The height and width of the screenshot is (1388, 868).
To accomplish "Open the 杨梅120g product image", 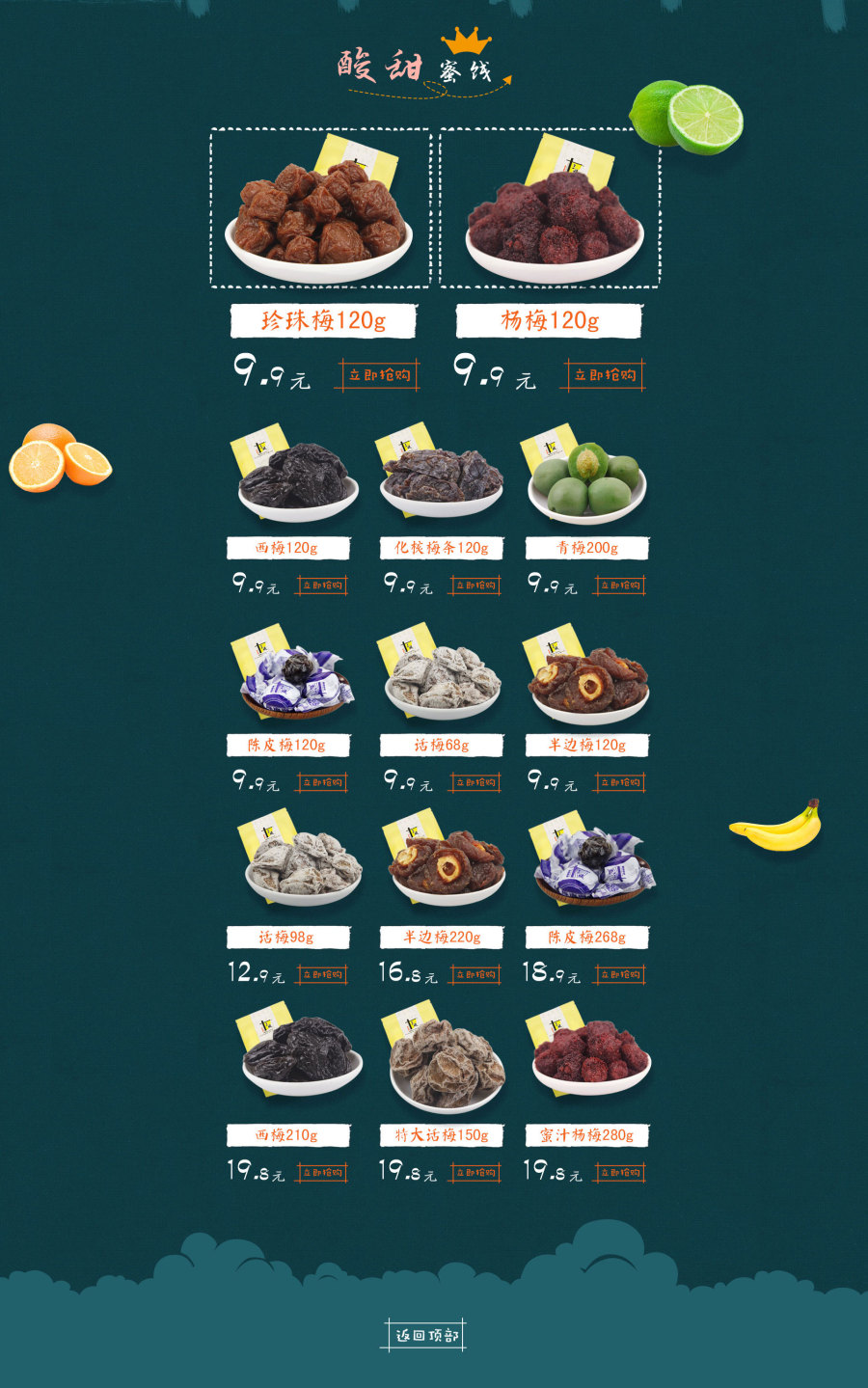I will [x=551, y=208].
